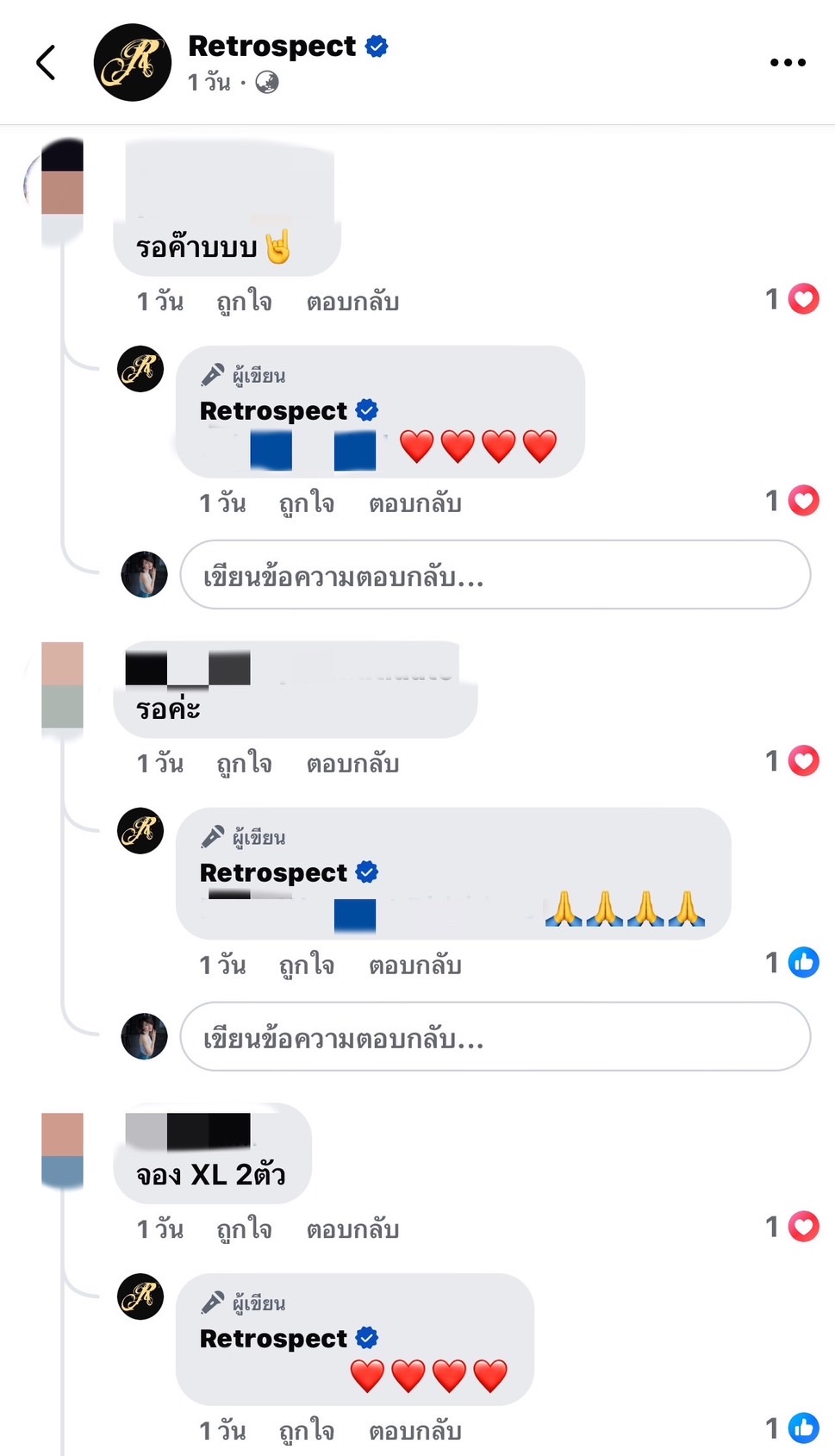Like Retrospect's reply with four red hearts

[x=306, y=503]
